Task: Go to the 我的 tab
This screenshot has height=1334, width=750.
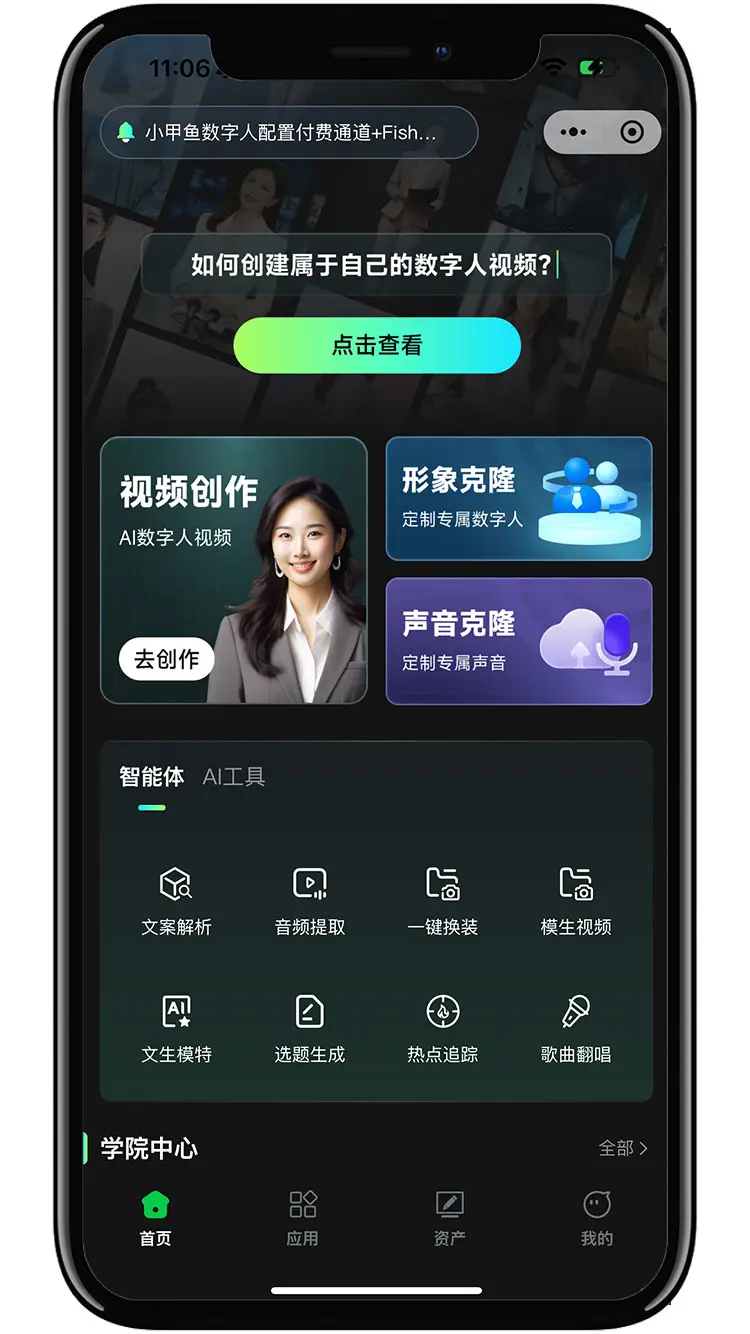Action: [596, 1218]
